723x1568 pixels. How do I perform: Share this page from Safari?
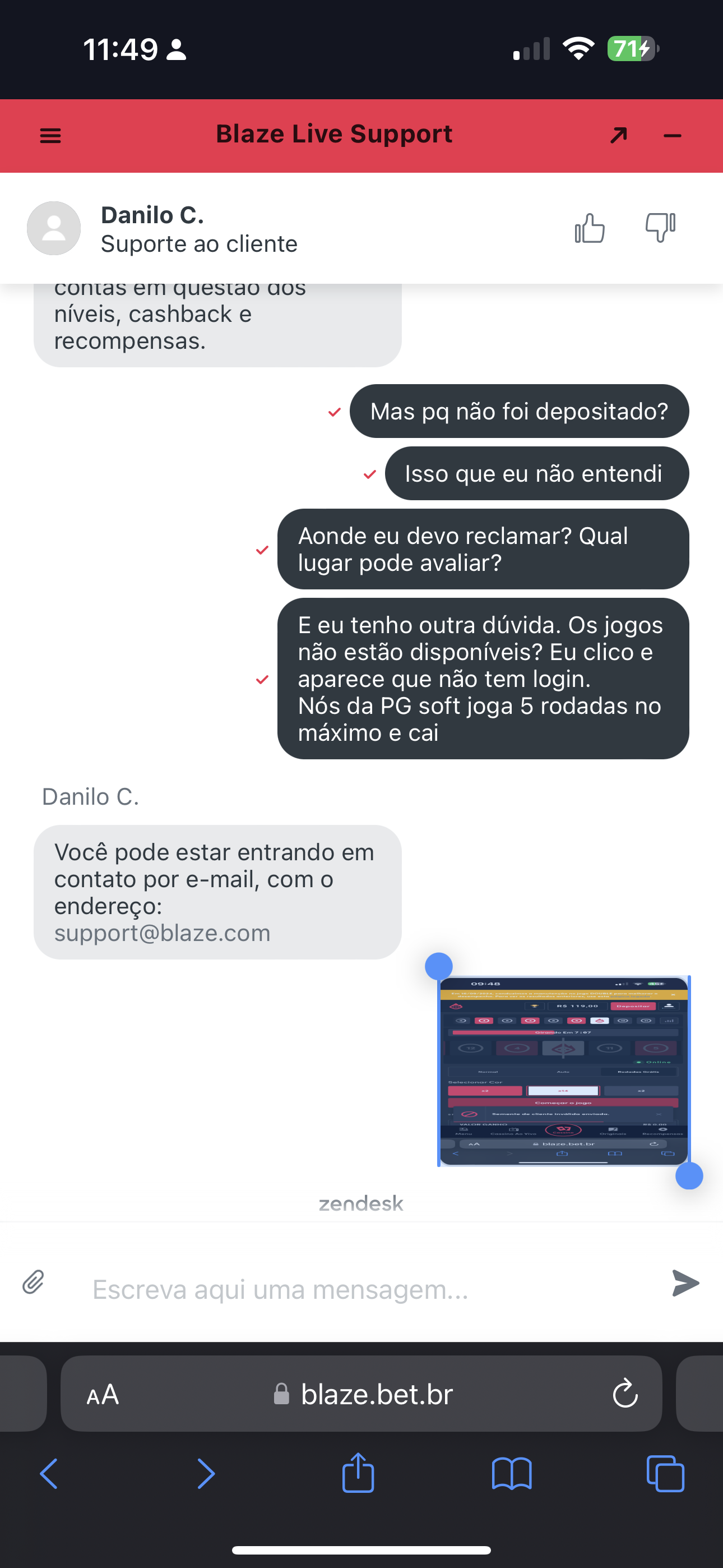point(358,1473)
